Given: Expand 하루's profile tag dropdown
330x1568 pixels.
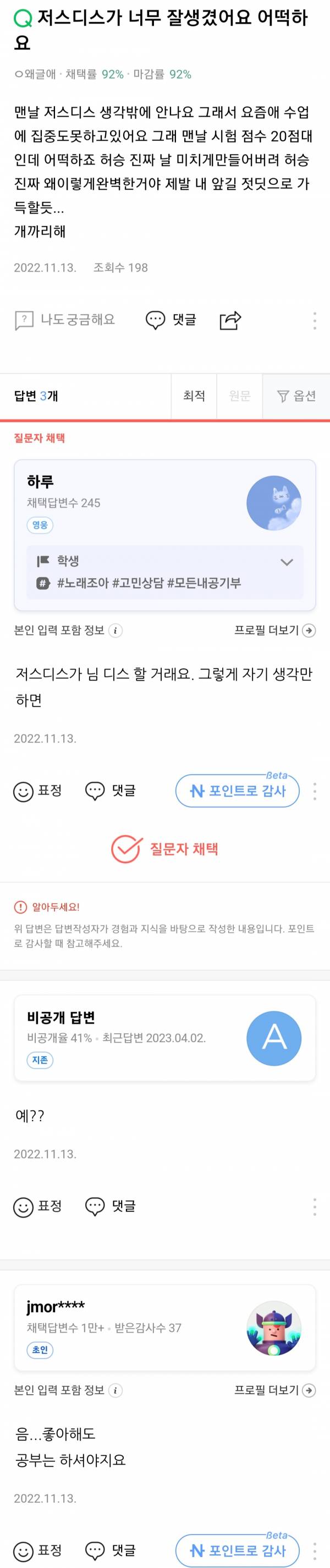Looking at the screenshot, I should 286,562.
